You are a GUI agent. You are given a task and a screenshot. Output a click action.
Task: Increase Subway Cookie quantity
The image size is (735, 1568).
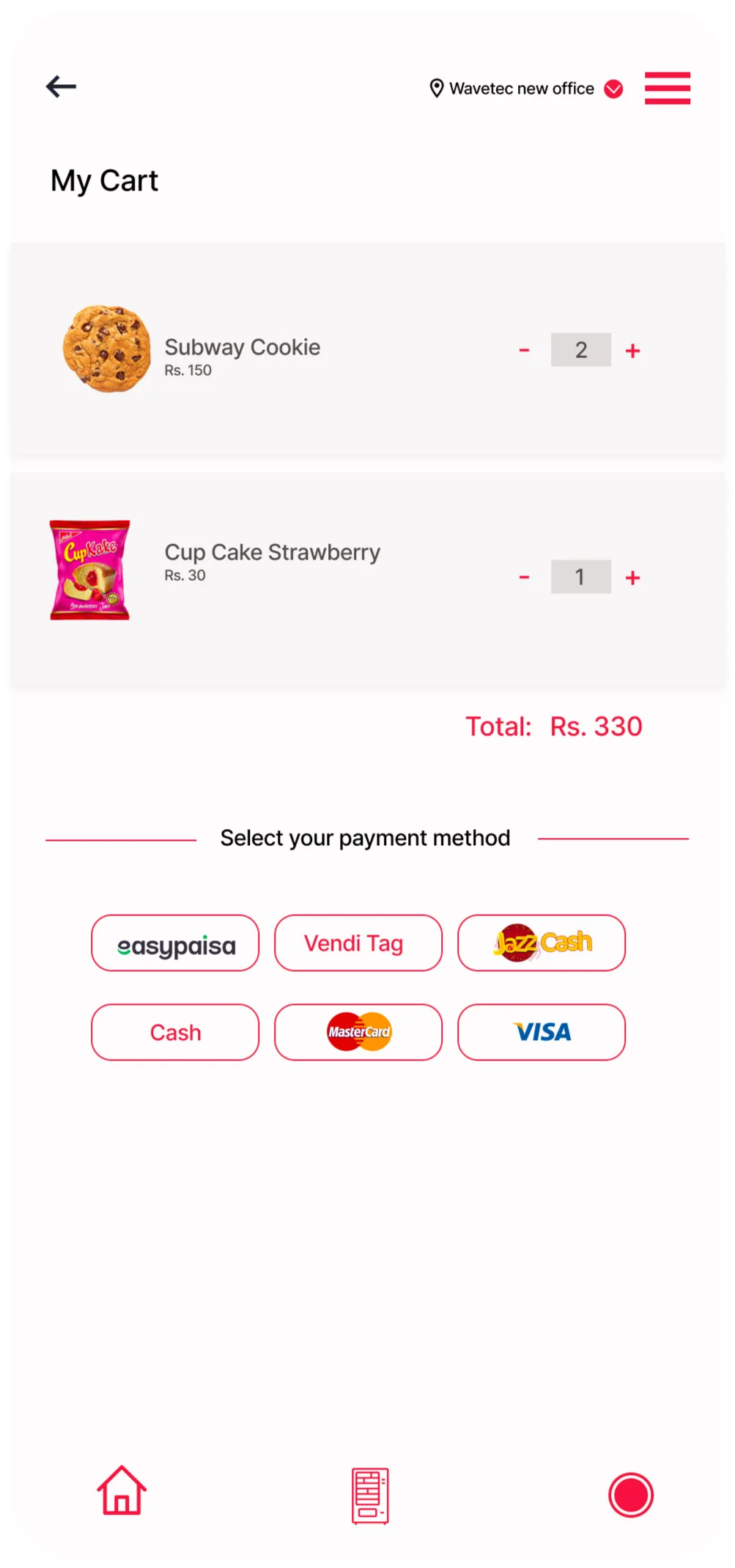(x=632, y=351)
